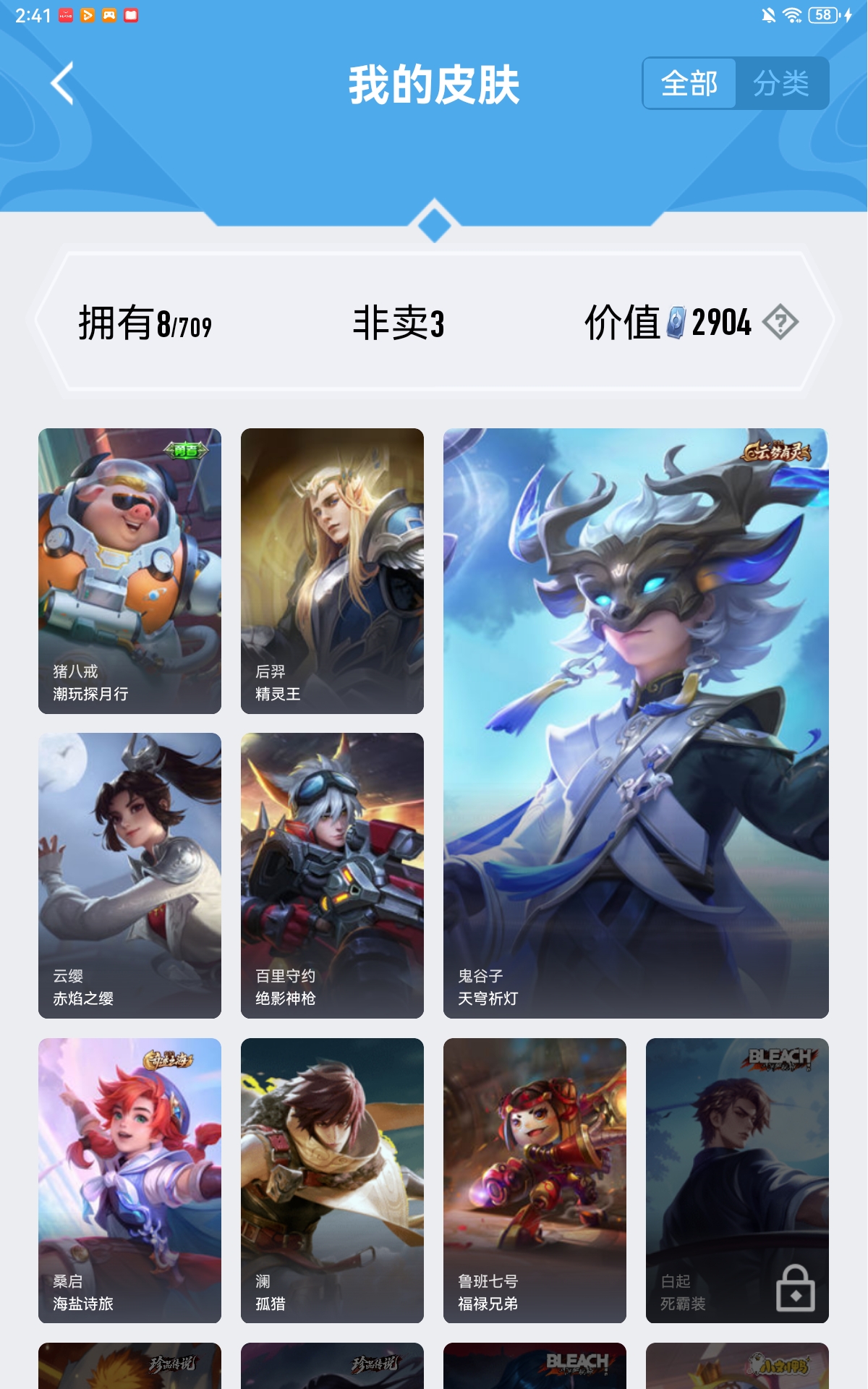Switch to the 分类 tab

click(781, 84)
